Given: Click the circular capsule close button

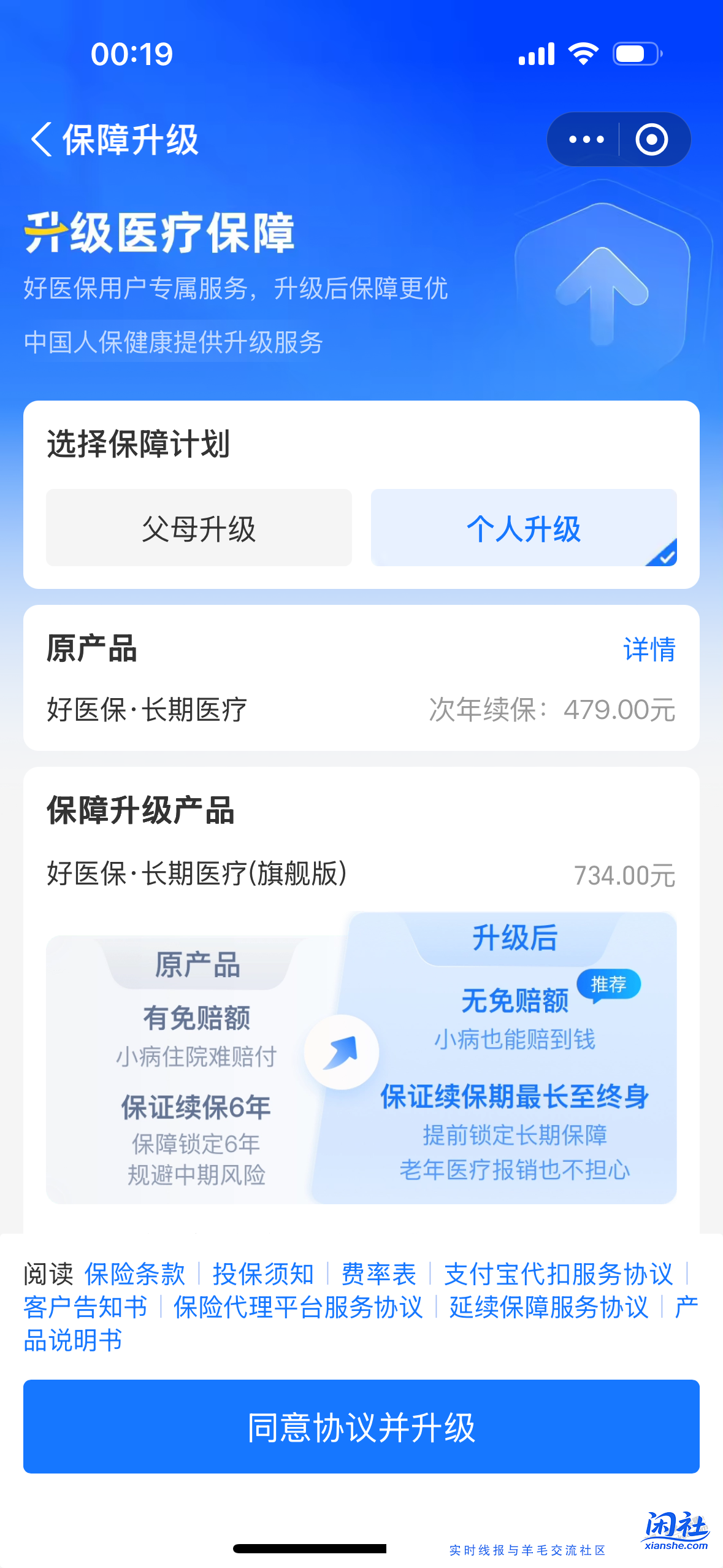Looking at the screenshot, I should coord(651,139).
